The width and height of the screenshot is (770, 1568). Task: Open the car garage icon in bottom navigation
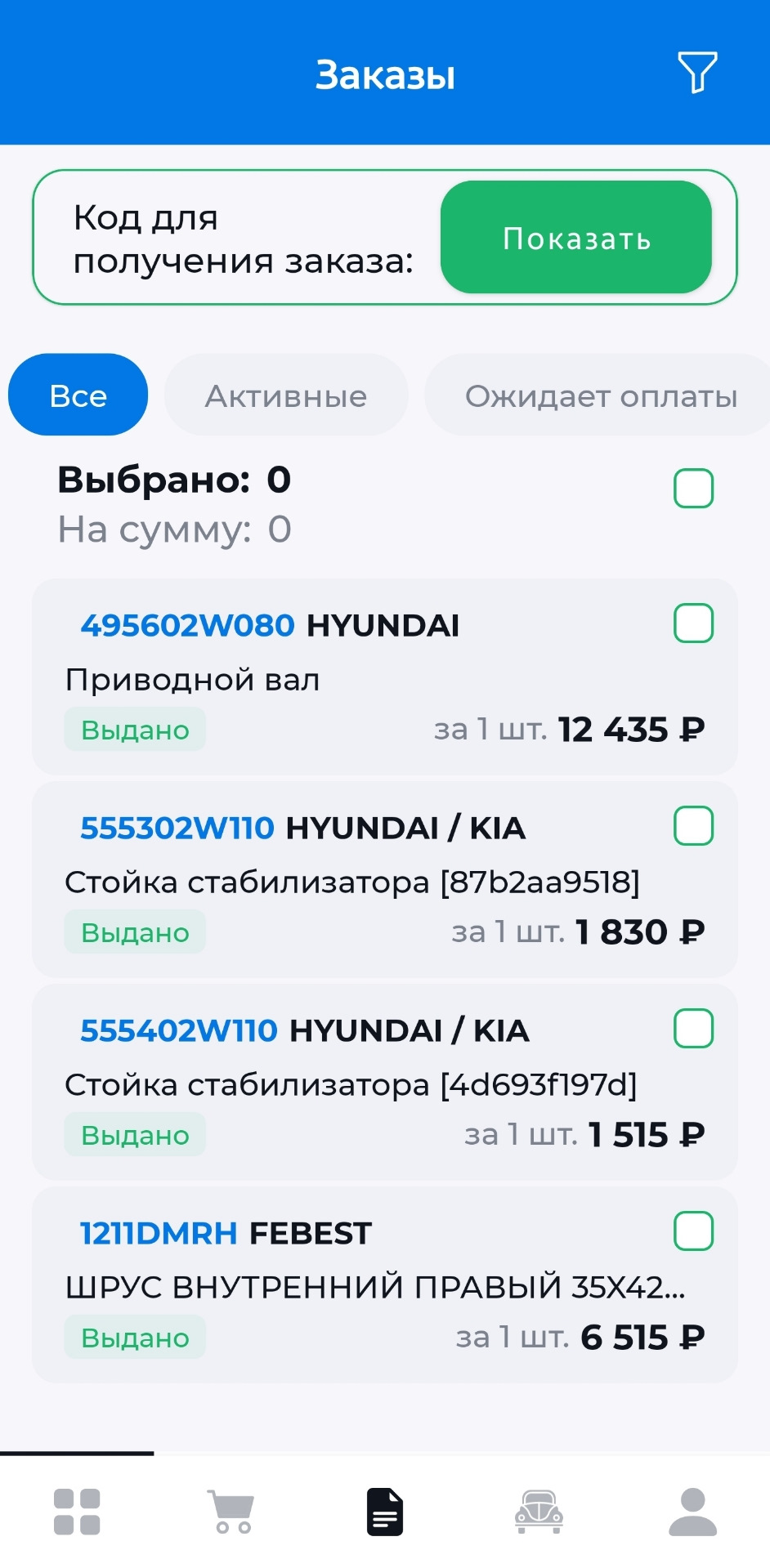click(x=539, y=1510)
